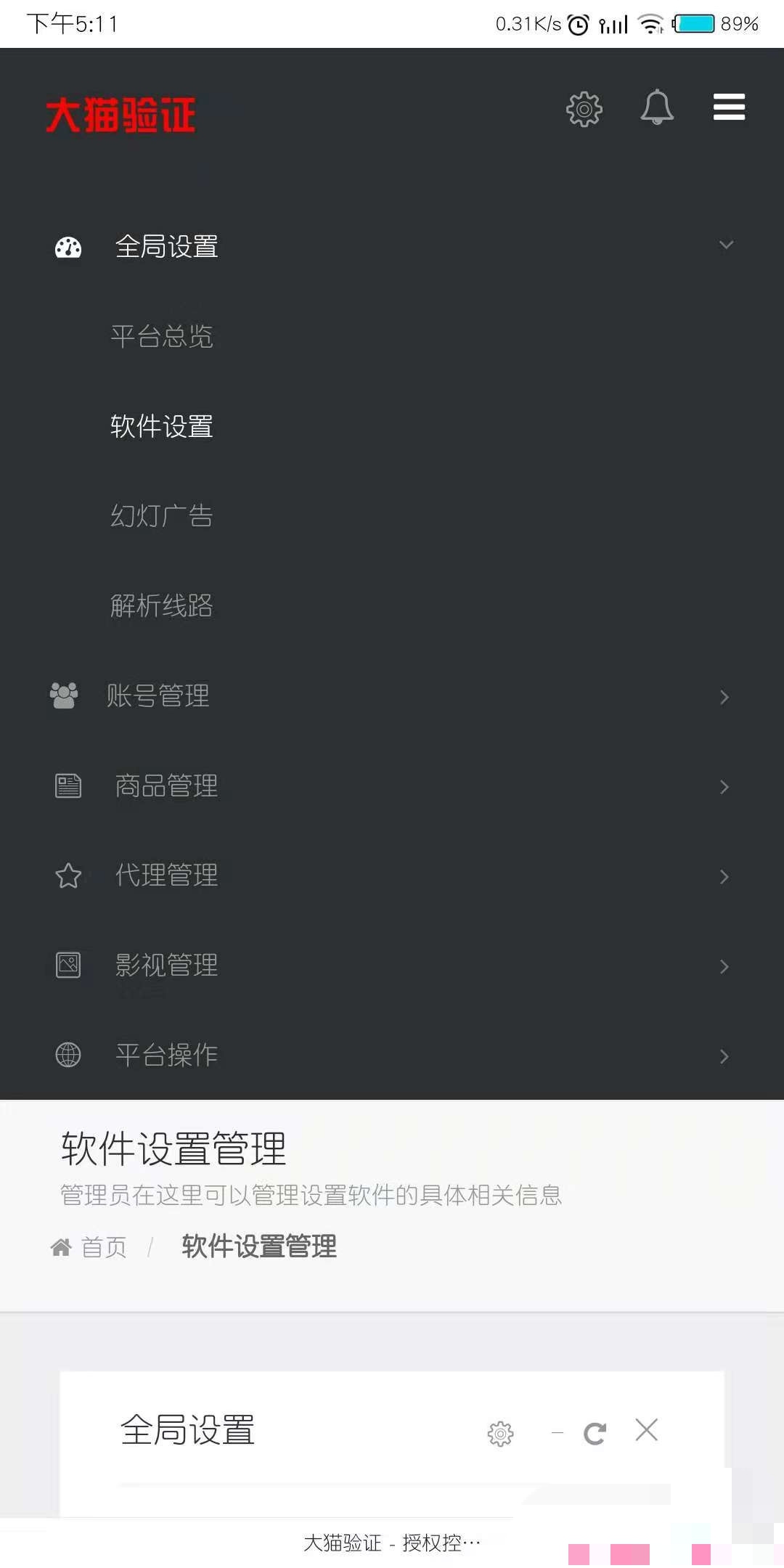Screen dimensions: 784x1568
Task: Expand the 商品管理 menu
Action: pos(166,785)
